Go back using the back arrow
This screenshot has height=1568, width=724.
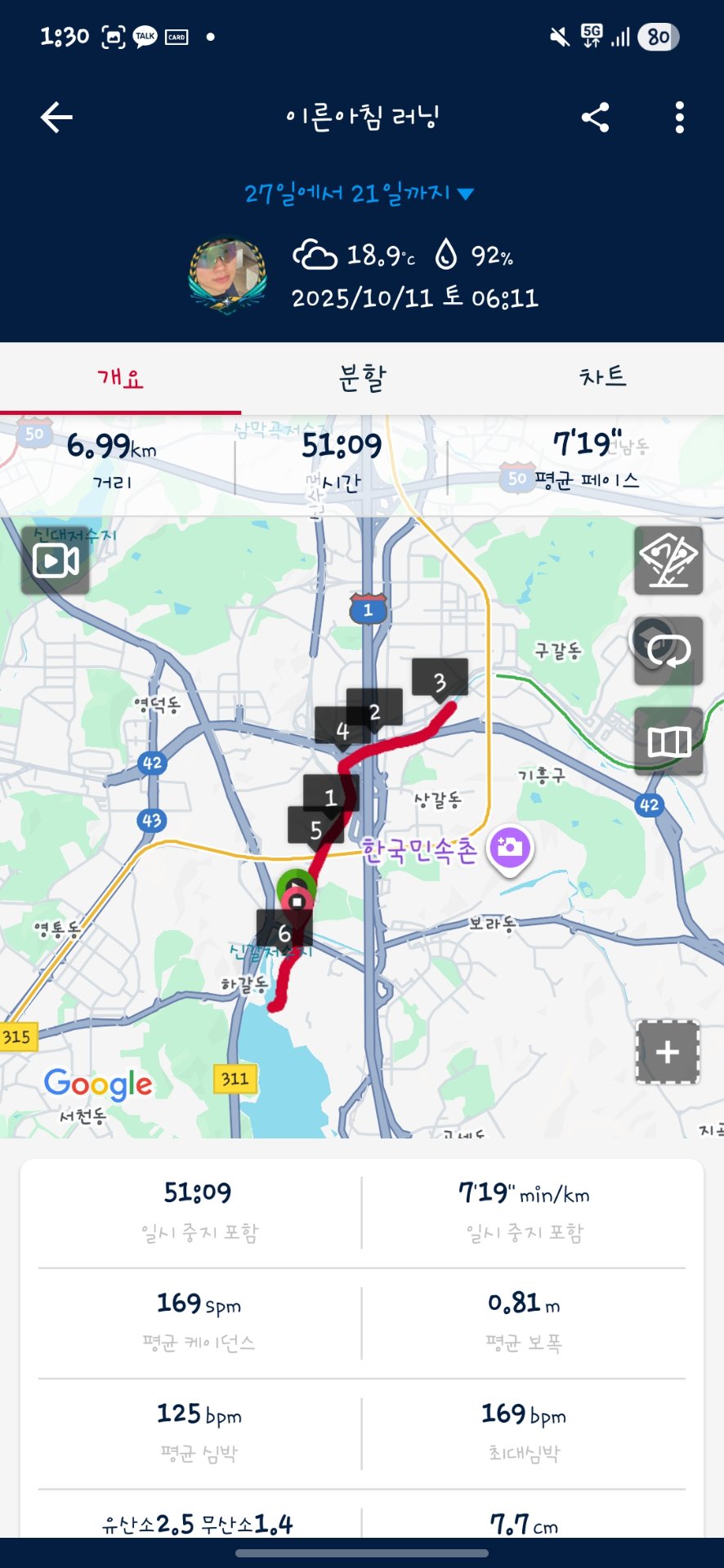click(x=55, y=117)
